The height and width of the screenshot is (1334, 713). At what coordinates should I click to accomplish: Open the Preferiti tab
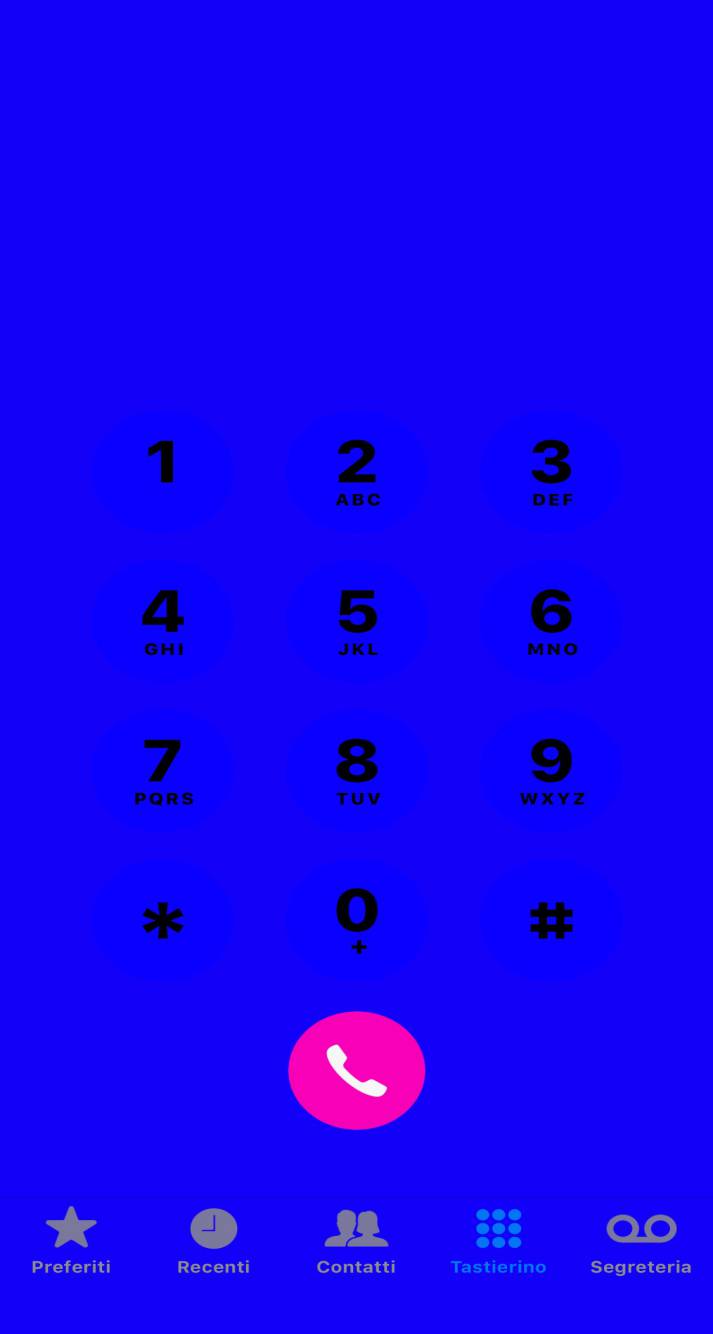(x=71, y=1240)
